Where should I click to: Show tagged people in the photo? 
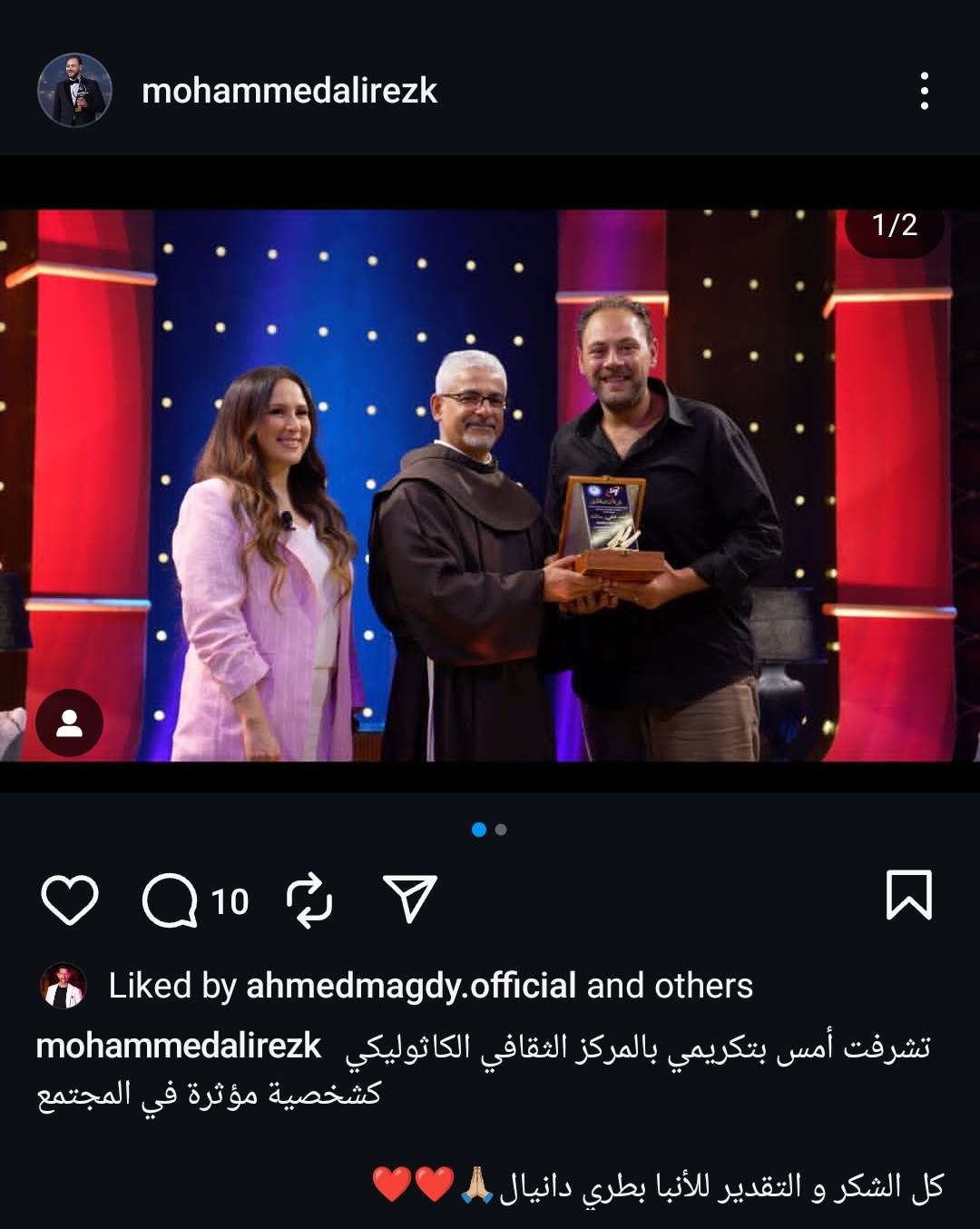pos(69,723)
